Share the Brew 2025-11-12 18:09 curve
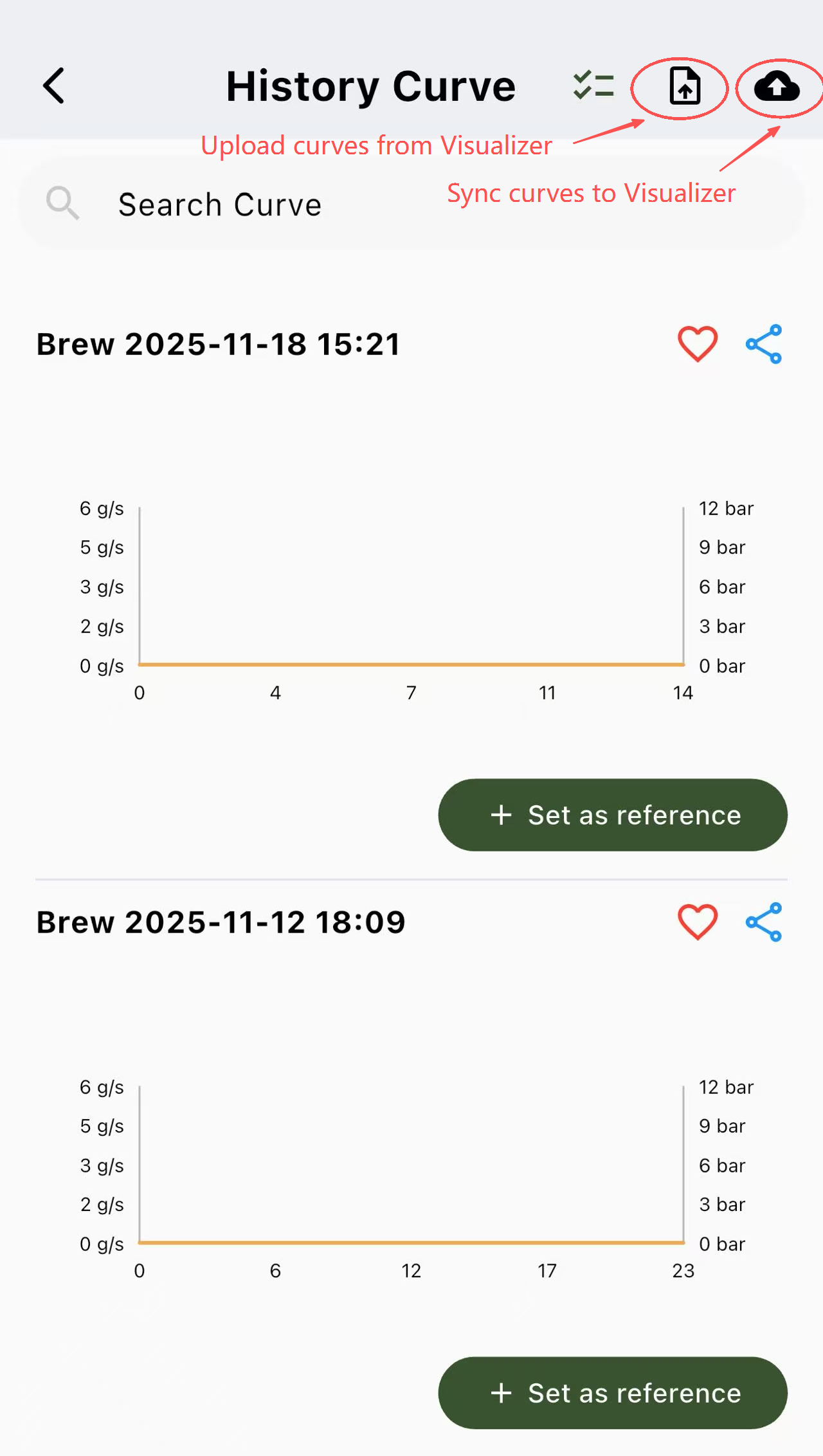The image size is (823, 1456). [764, 922]
